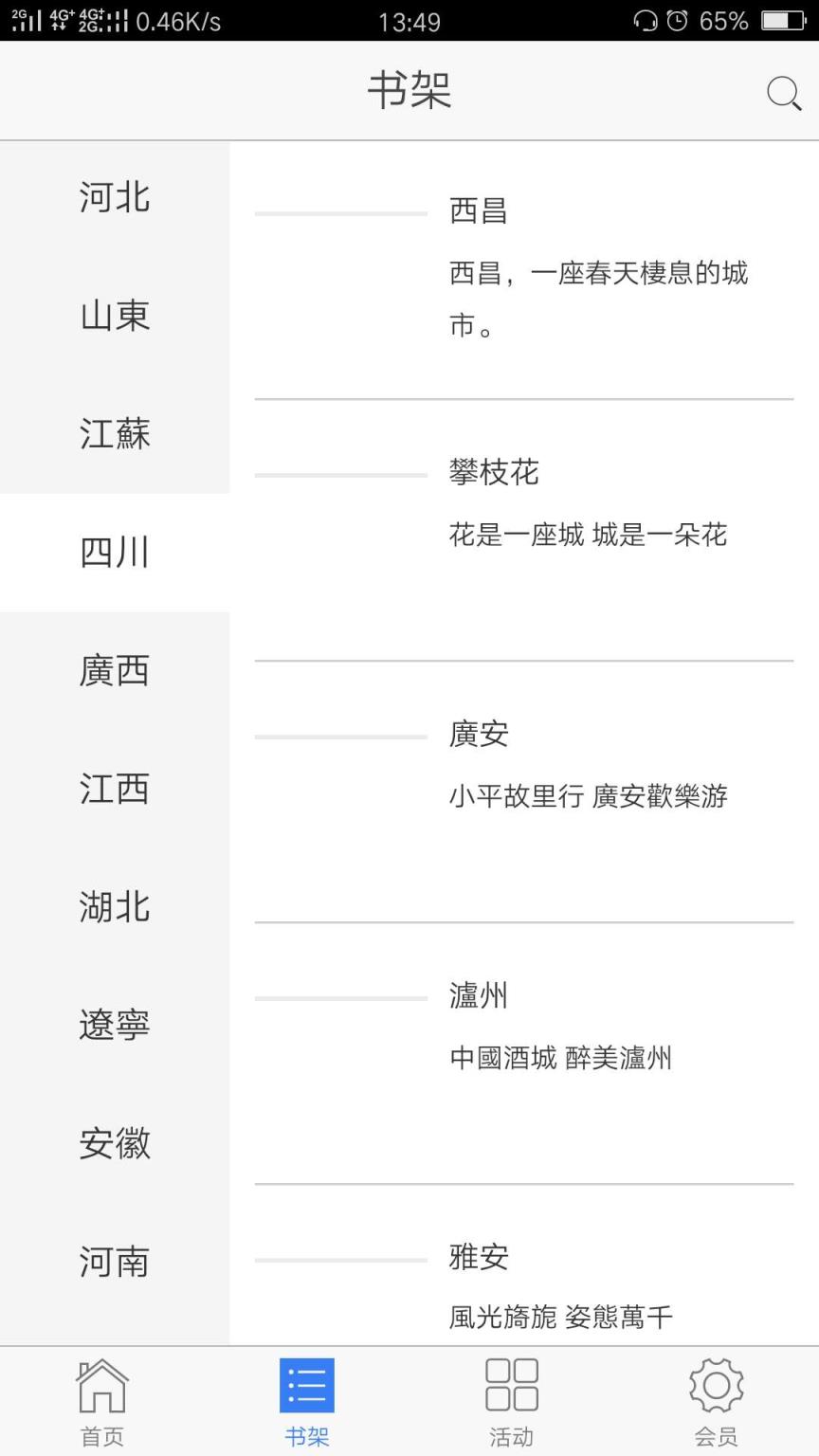The width and height of the screenshot is (819, 1456).
Task: Select 遼寧 in the province sidebar
Action: (114, 1026)
